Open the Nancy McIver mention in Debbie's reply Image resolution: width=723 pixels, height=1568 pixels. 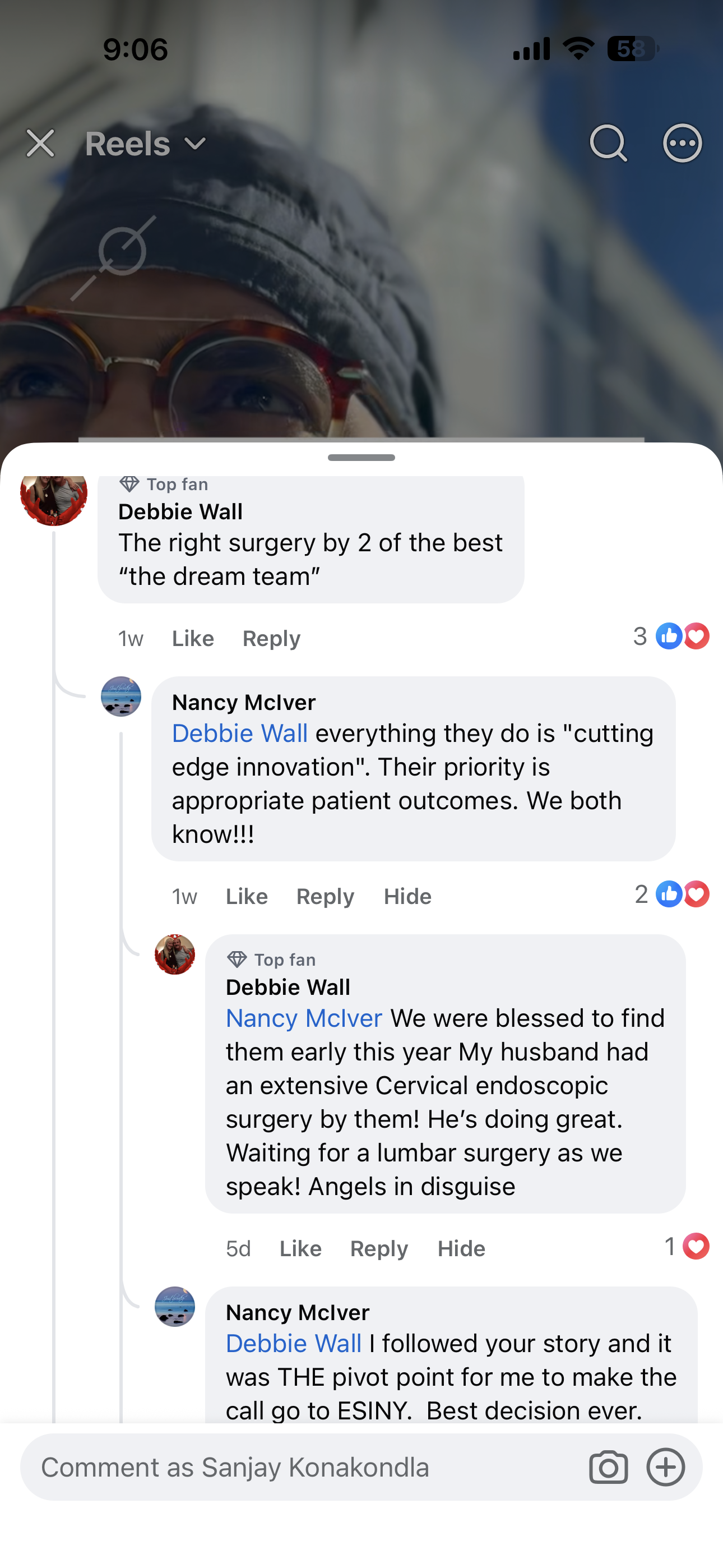304,1018
